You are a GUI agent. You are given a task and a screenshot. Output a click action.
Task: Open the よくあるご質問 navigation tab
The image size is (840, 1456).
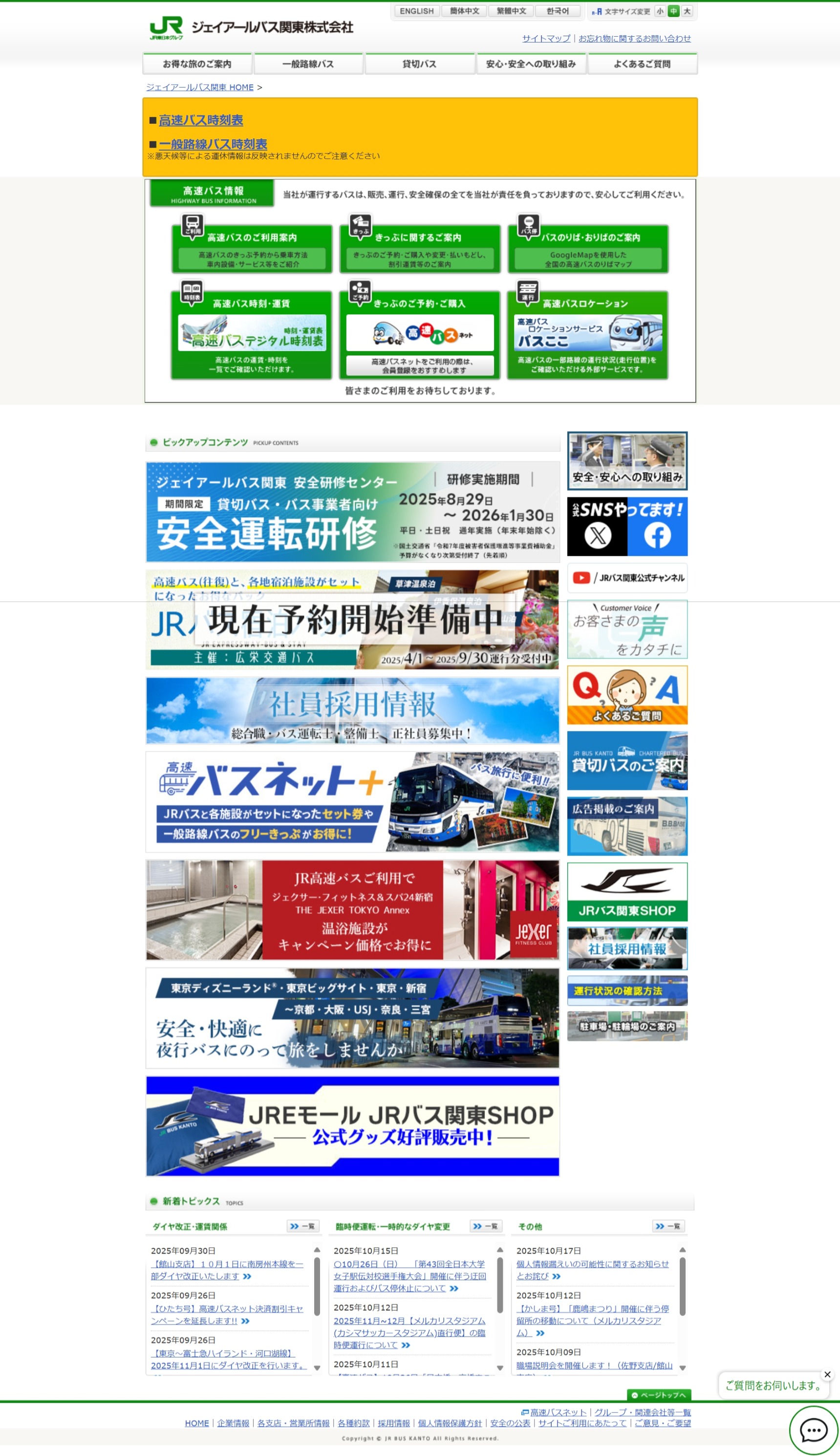tap(642, 64)
